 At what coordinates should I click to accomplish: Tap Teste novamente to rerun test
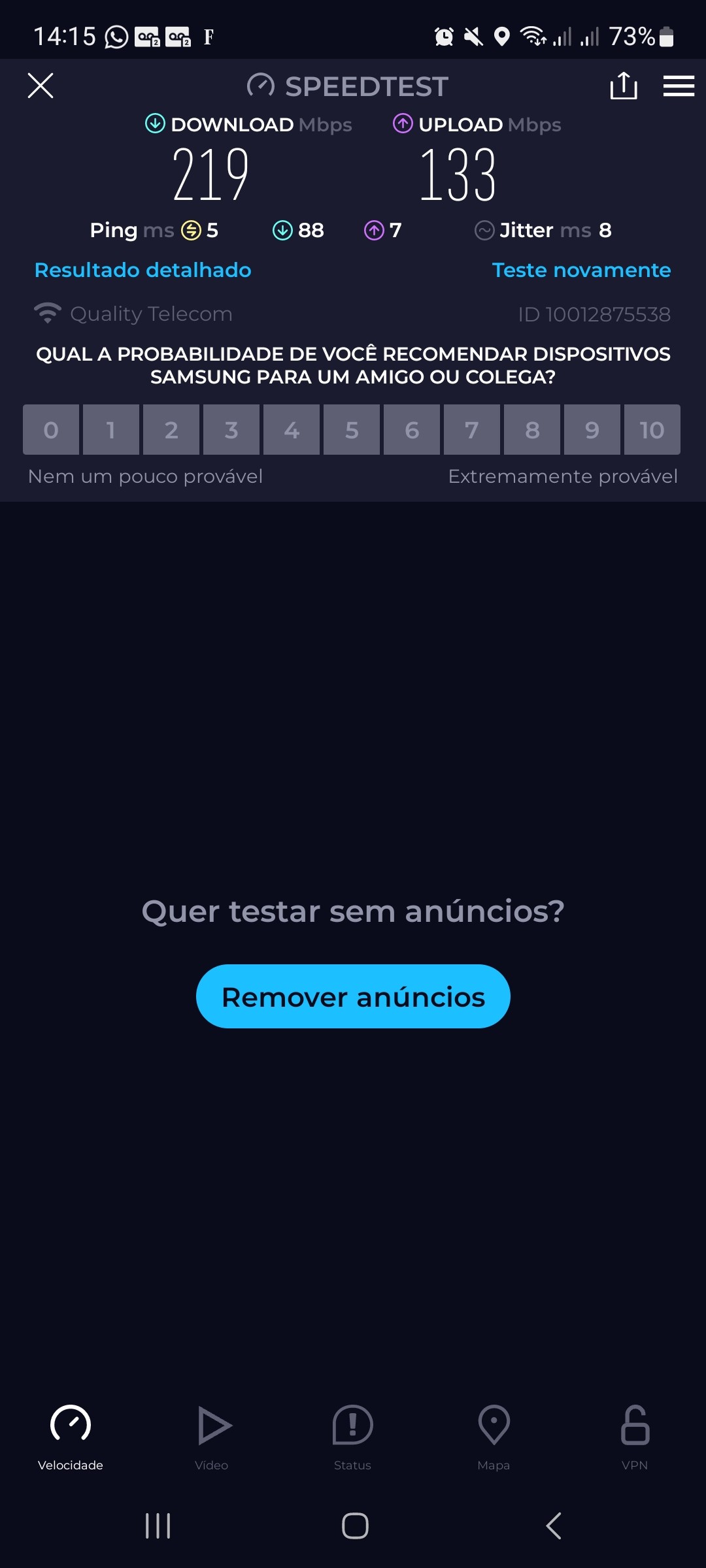click(x=581, y=270)
